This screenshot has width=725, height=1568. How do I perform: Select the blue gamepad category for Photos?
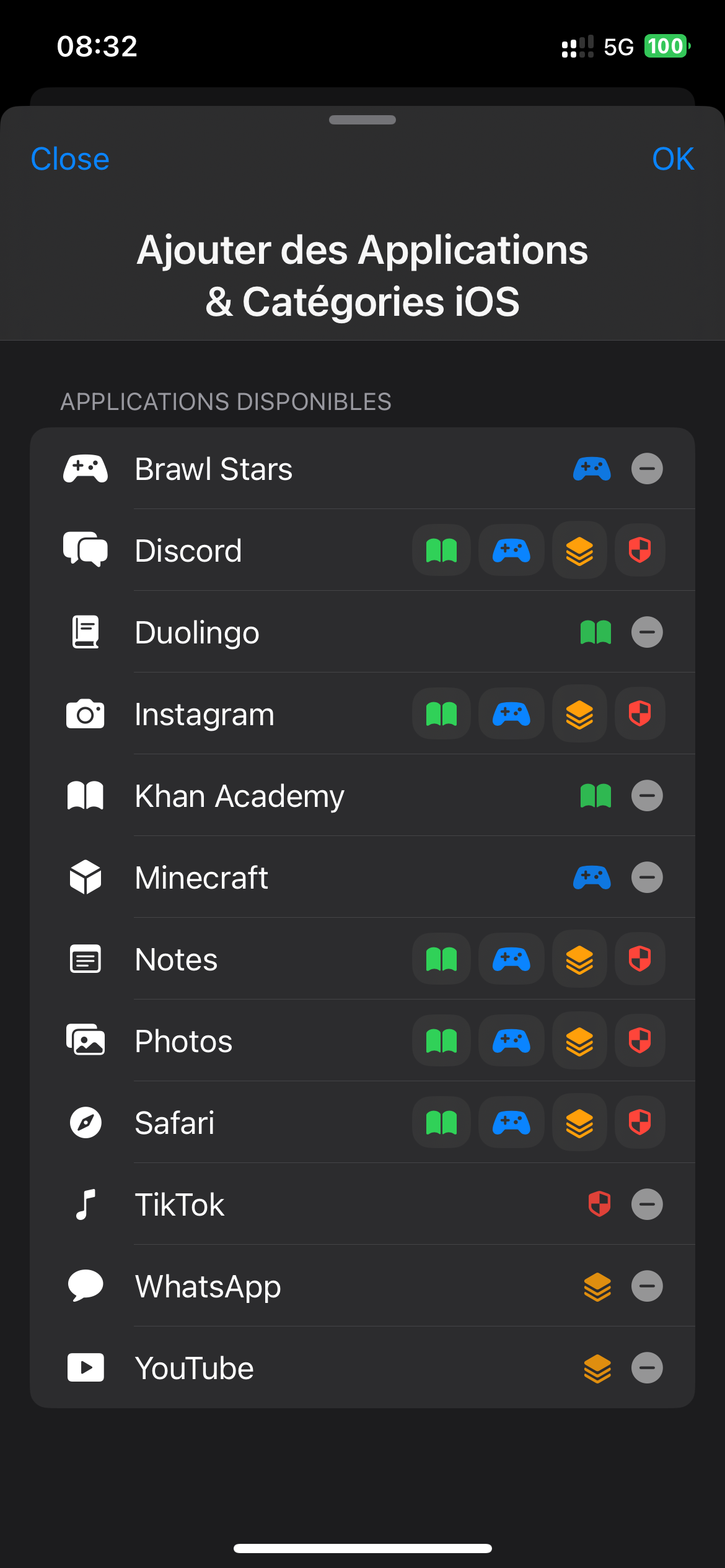pyautogui.click(x=511, y=1040)
